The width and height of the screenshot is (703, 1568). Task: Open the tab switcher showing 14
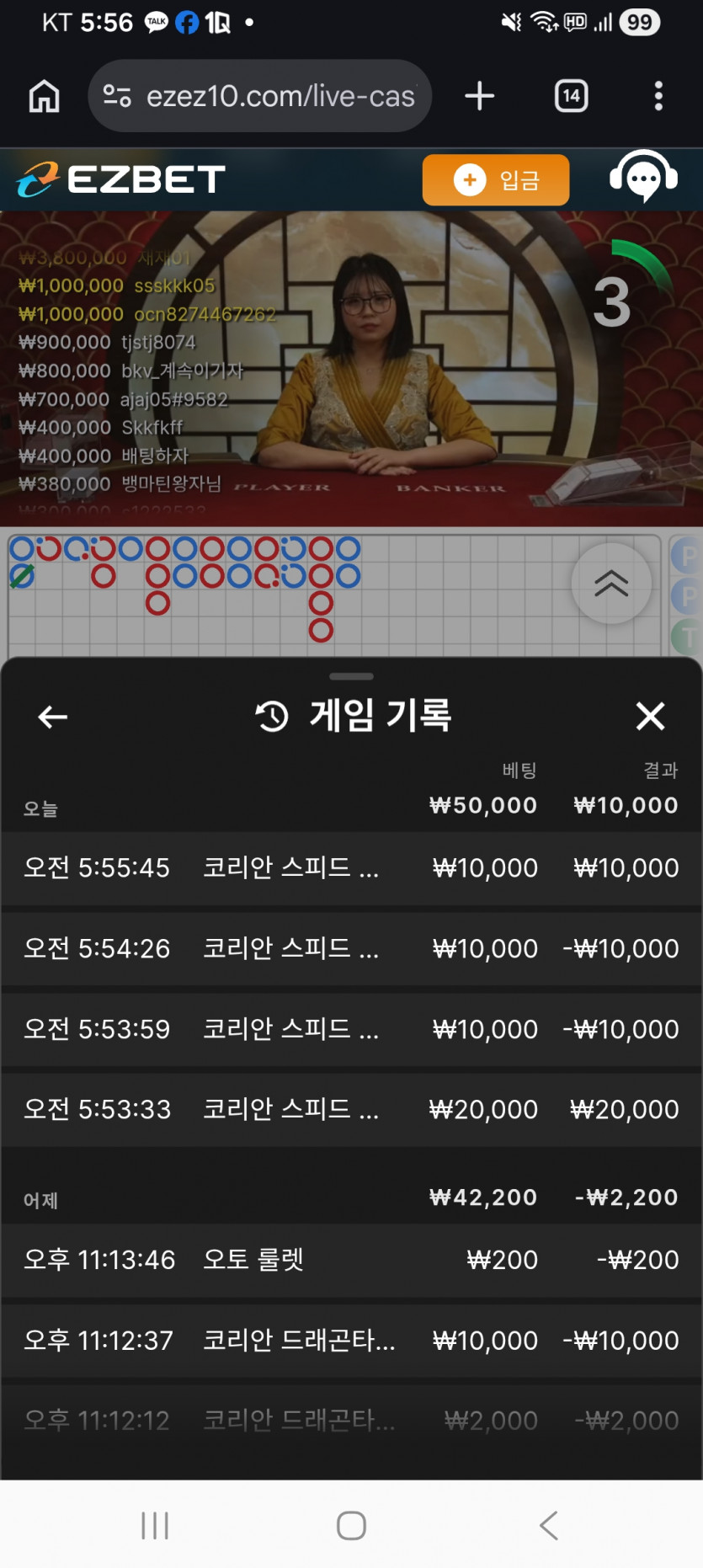pos(571,96)
